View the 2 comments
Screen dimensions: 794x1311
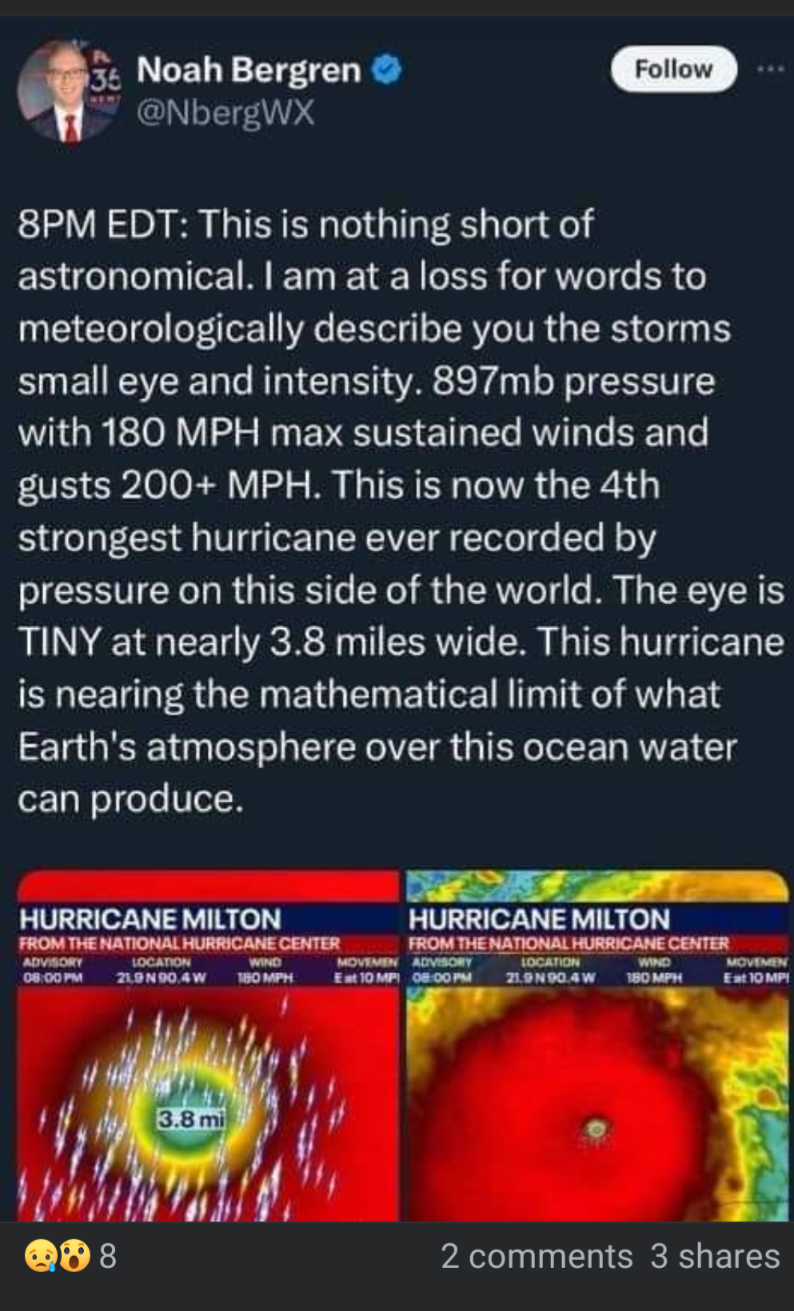click(536, 1256)
